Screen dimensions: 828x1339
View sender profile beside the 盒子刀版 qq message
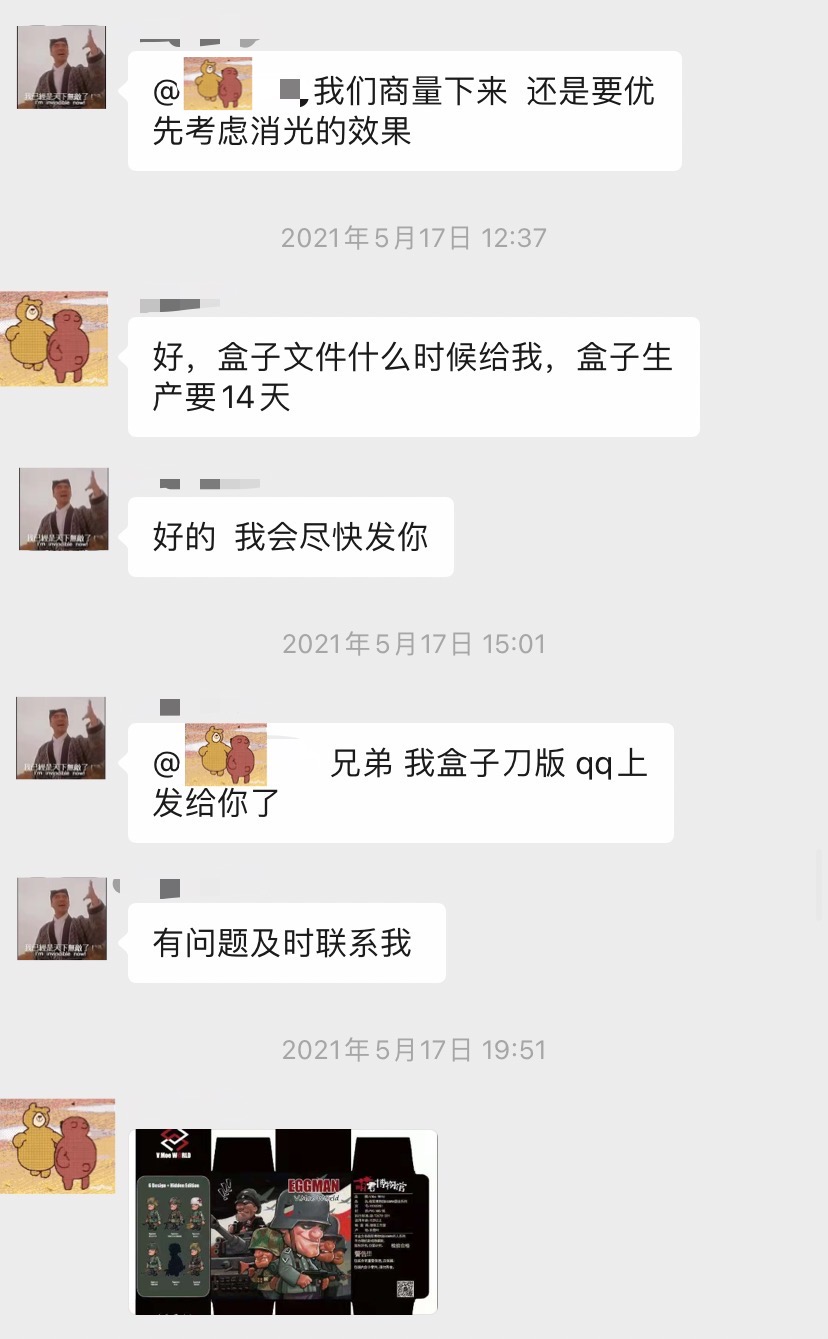click(x=61, y=738)
